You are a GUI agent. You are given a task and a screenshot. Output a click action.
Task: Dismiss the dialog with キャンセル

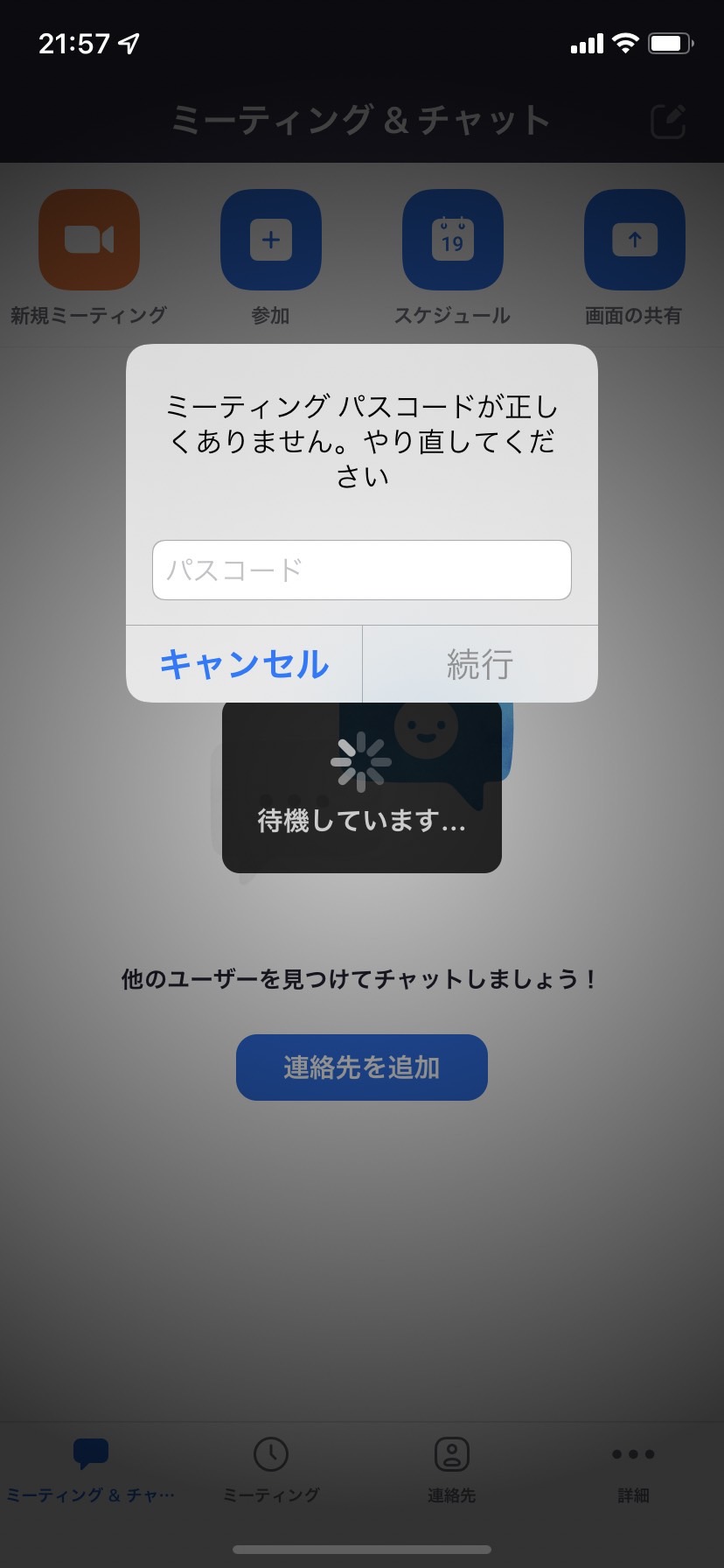(244, 664)
